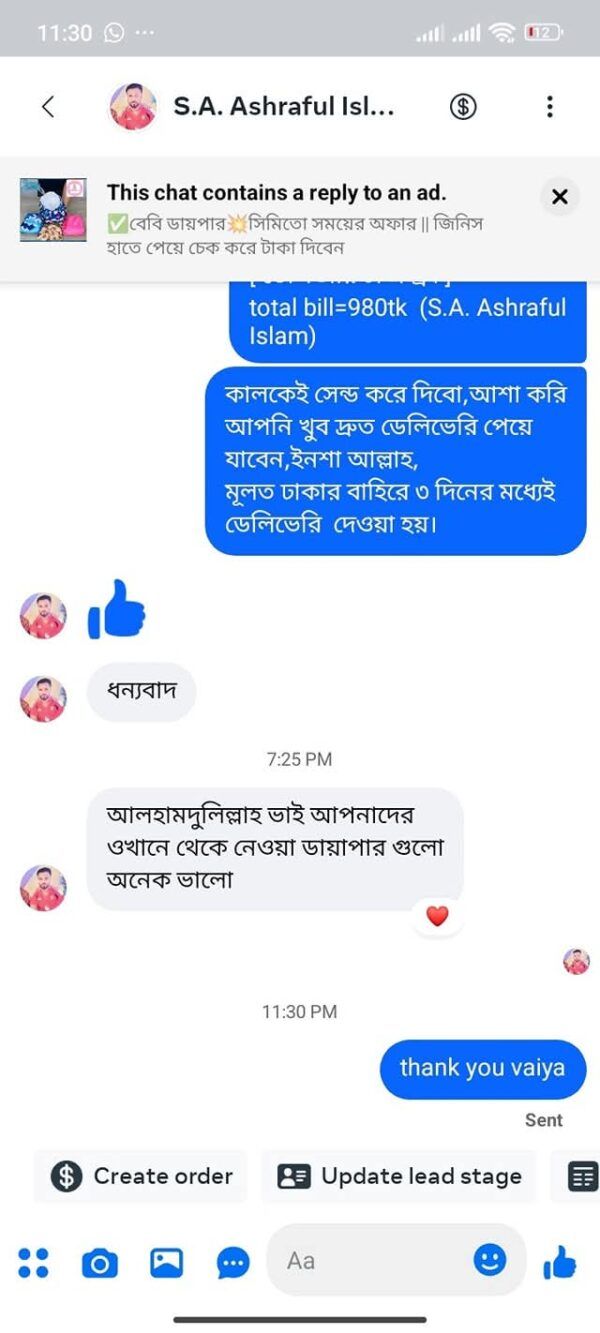Open S.A. Ashraful Islam's profile header

click(283, 107)
